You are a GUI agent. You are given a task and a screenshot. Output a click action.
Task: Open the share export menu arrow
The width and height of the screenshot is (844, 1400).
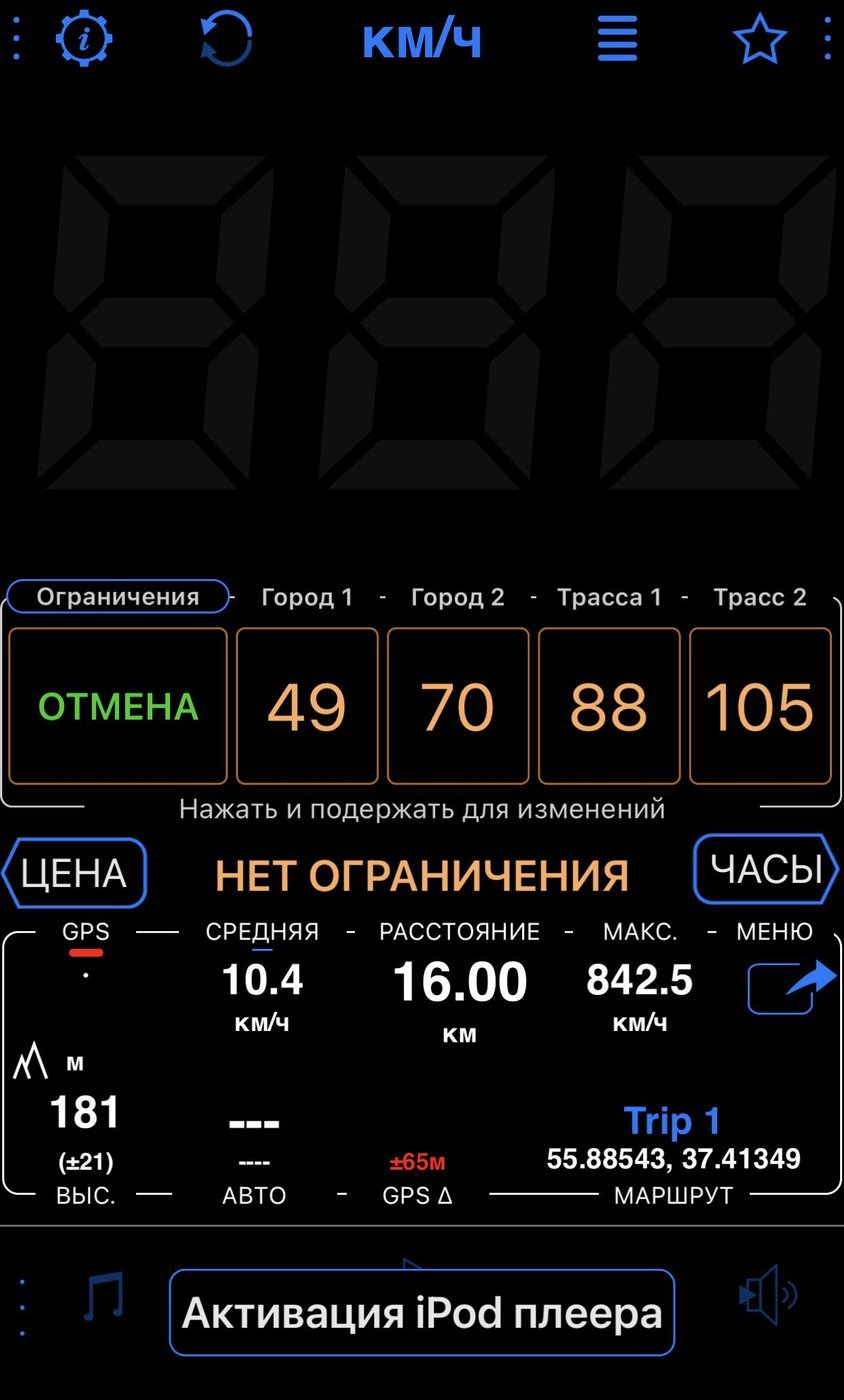tap(791, 986)
